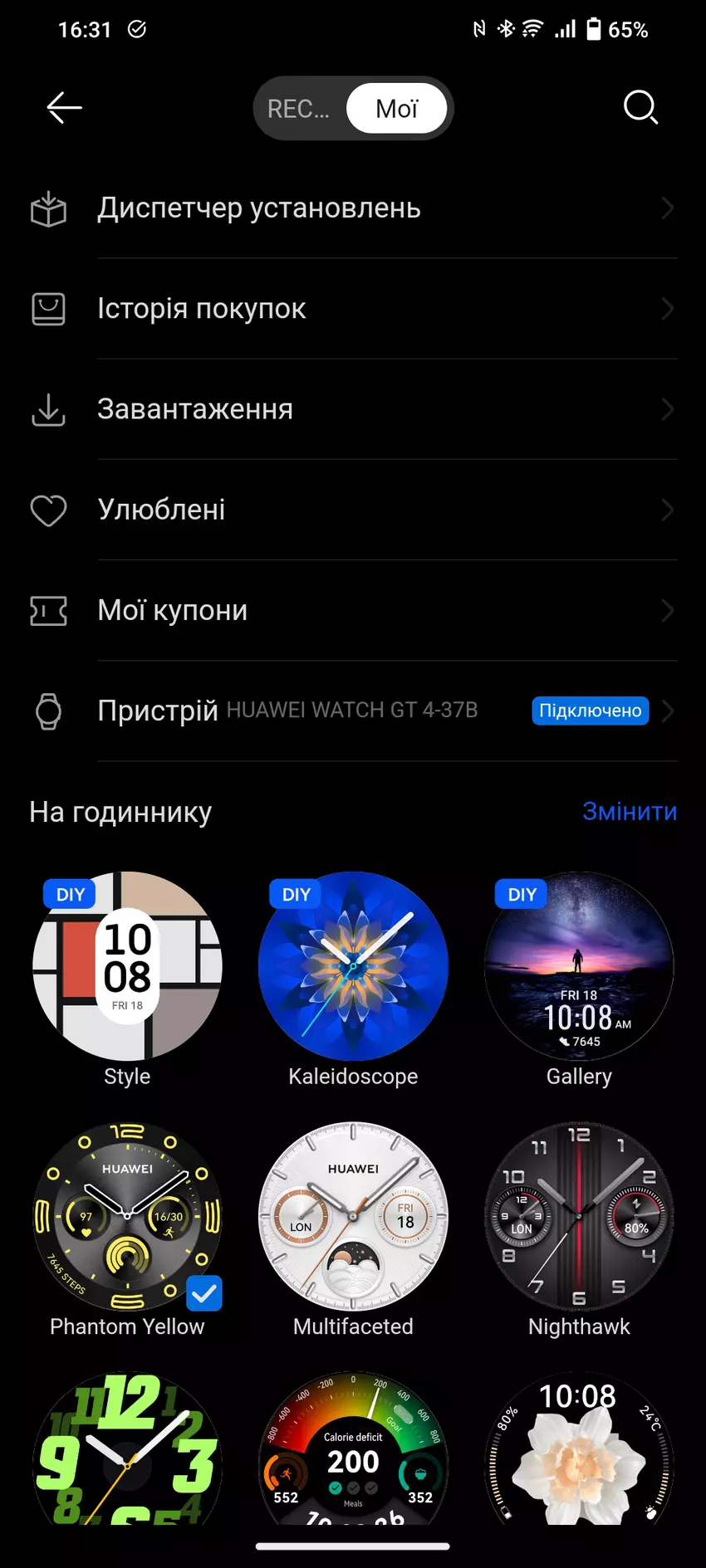Open Історія покупок via its chevron
Image resolution: width=706 pixels, height=1568 pixels.
pyautogui.click(x=669, y=309)
